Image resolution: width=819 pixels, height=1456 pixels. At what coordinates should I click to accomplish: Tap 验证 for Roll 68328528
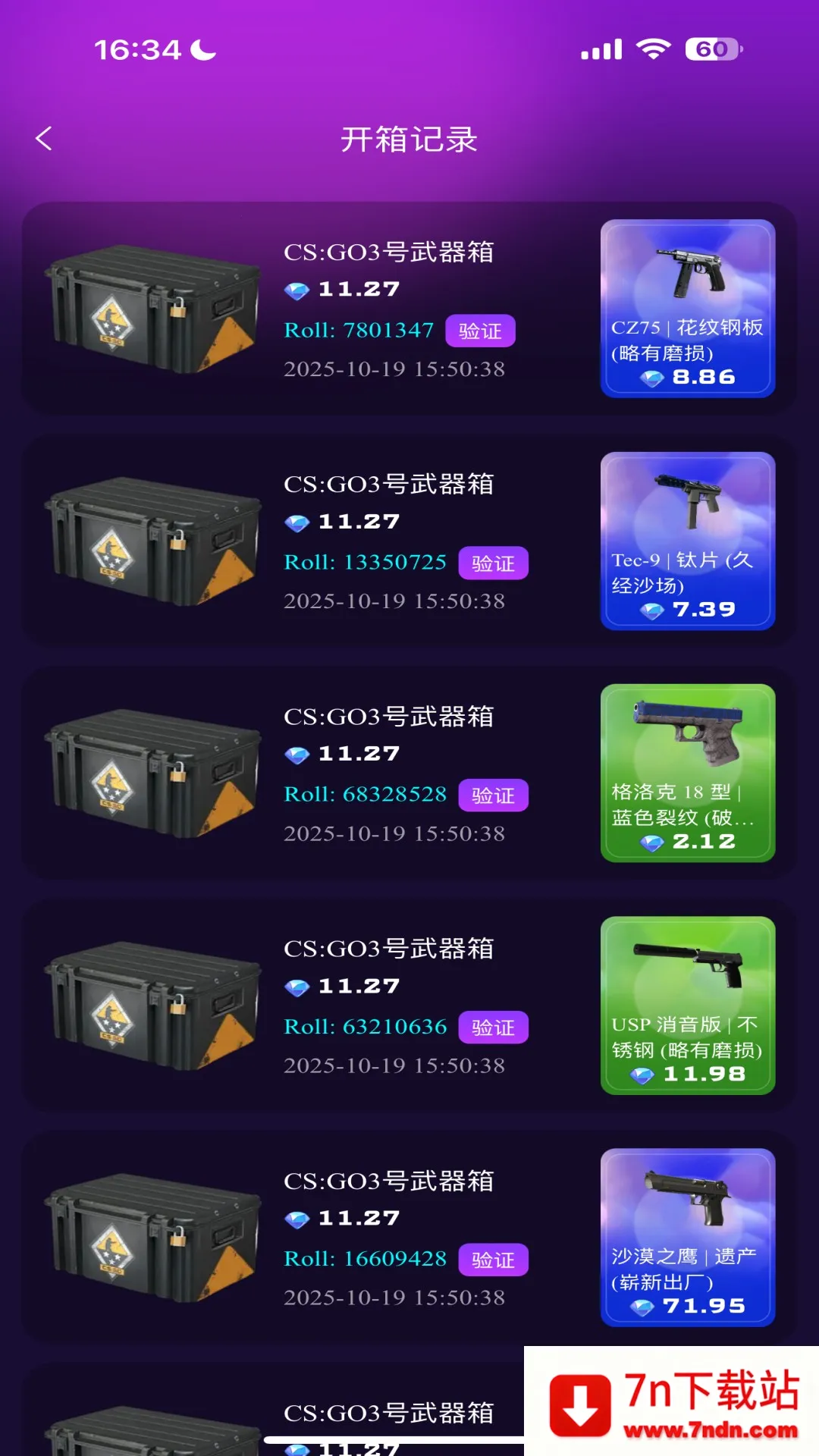click(494, 795)
